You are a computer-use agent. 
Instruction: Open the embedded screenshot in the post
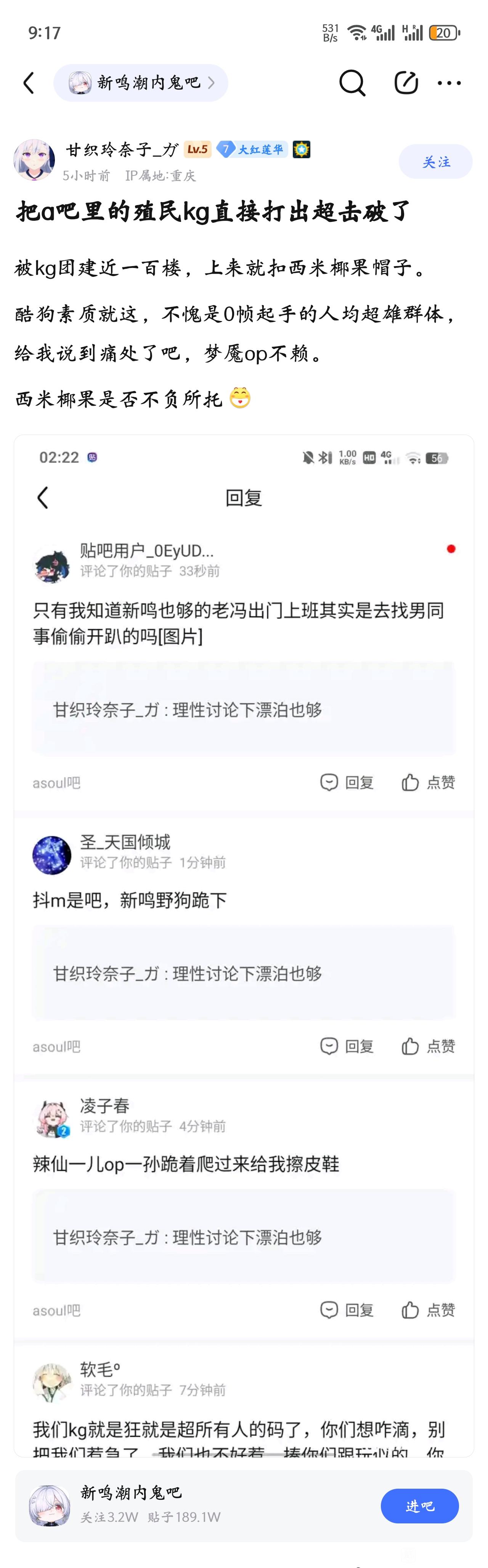243,944
